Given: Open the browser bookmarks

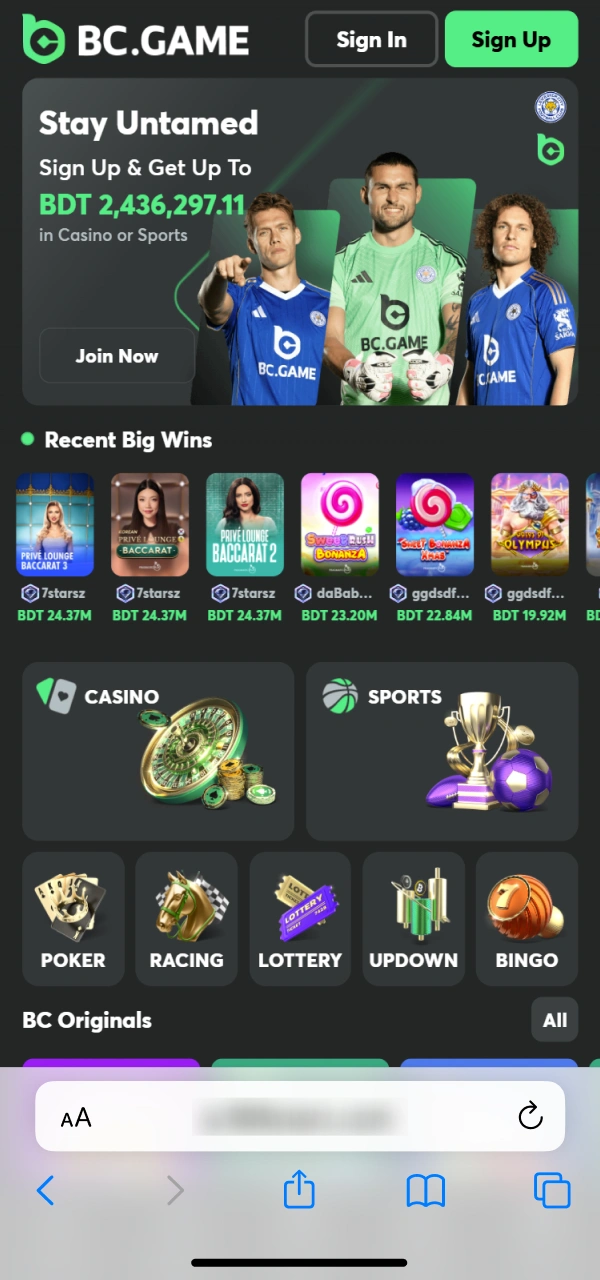Looking at the screenshot, I should click(x=426, y=1190).
